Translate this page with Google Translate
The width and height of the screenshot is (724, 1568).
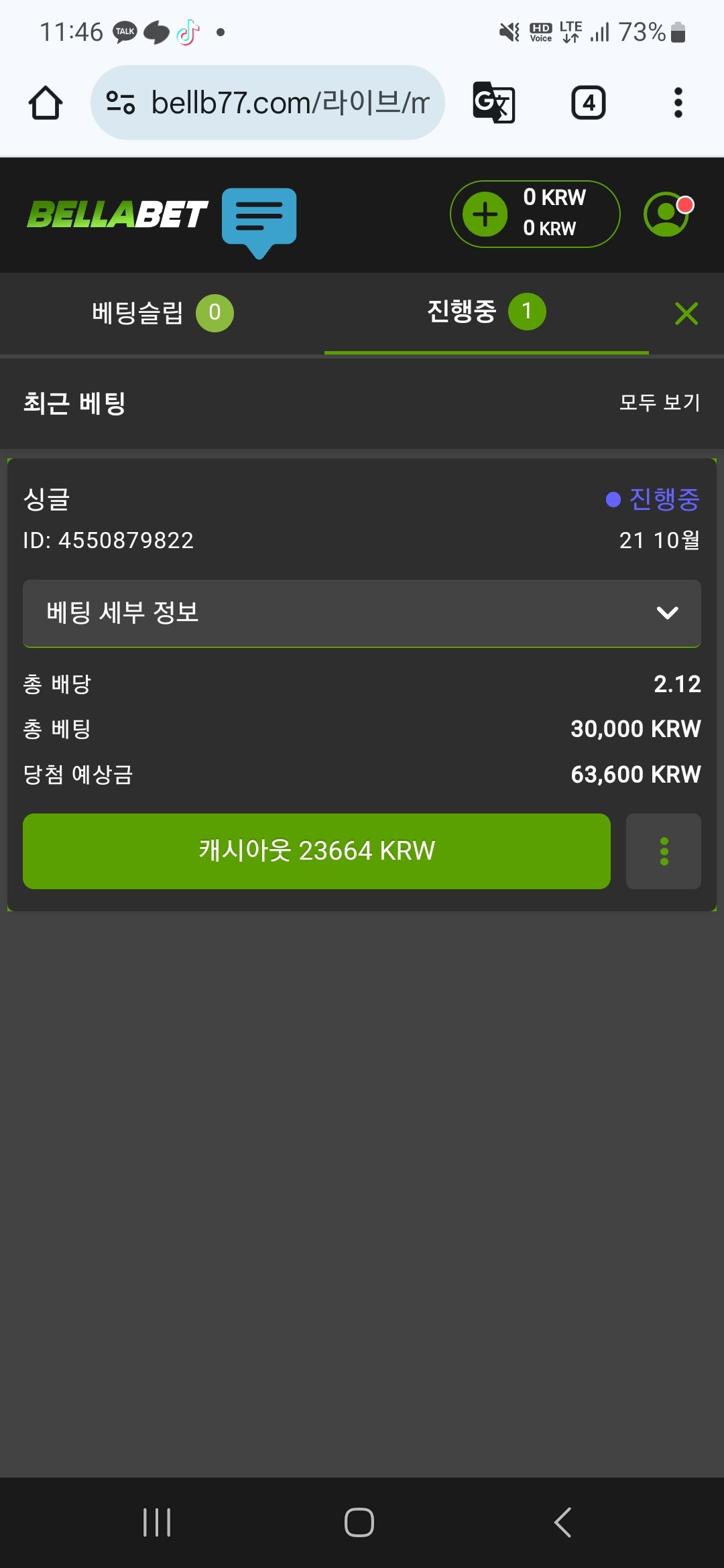click(x=494, y=103)
